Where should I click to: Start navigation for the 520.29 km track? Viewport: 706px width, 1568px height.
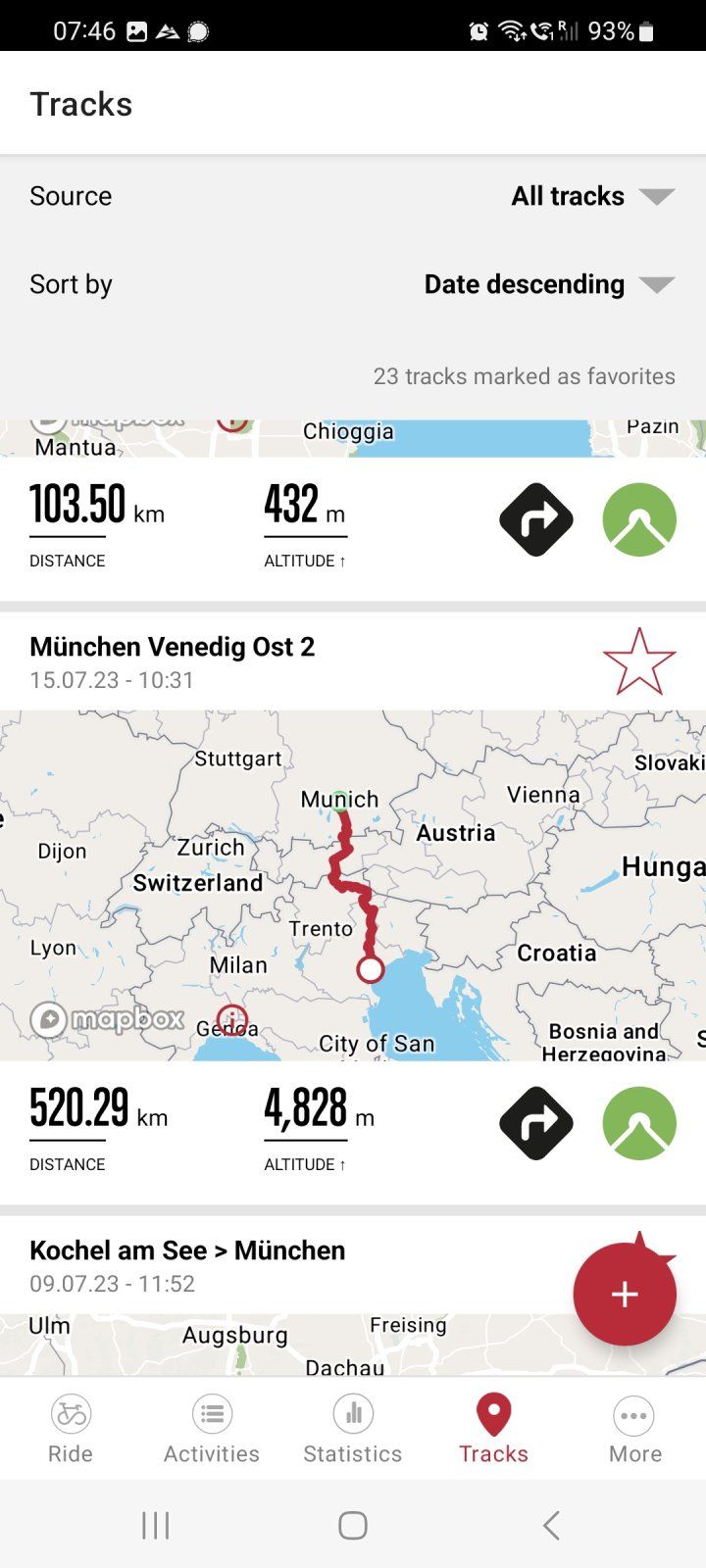pos(536,1123)
